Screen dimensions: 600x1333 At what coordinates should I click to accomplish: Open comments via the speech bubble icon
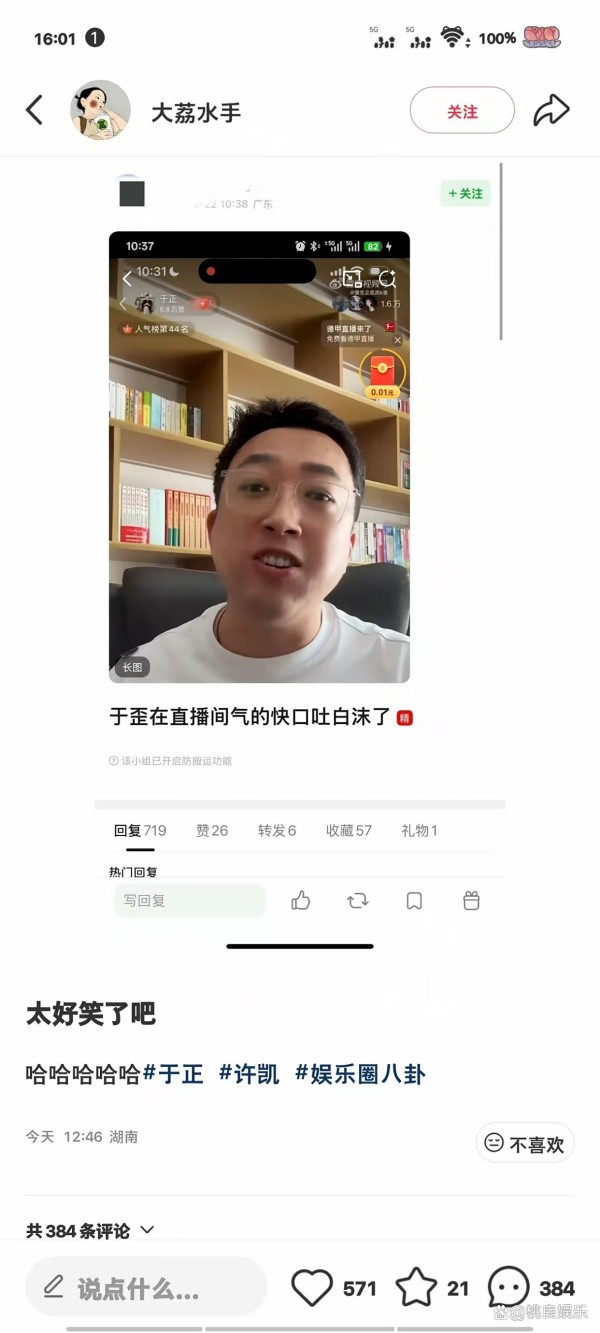pos(508,1288)
